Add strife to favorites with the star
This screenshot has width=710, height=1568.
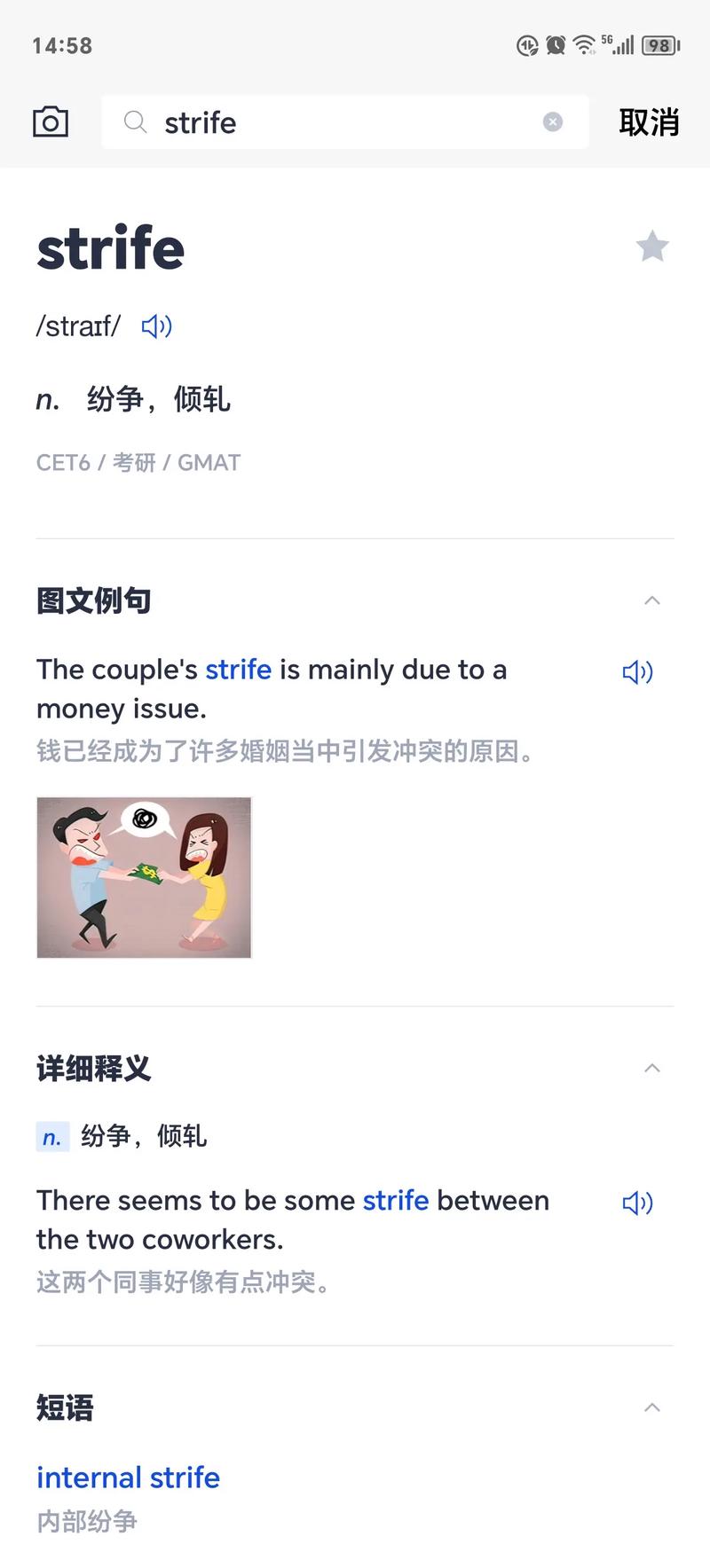(652, 247)
